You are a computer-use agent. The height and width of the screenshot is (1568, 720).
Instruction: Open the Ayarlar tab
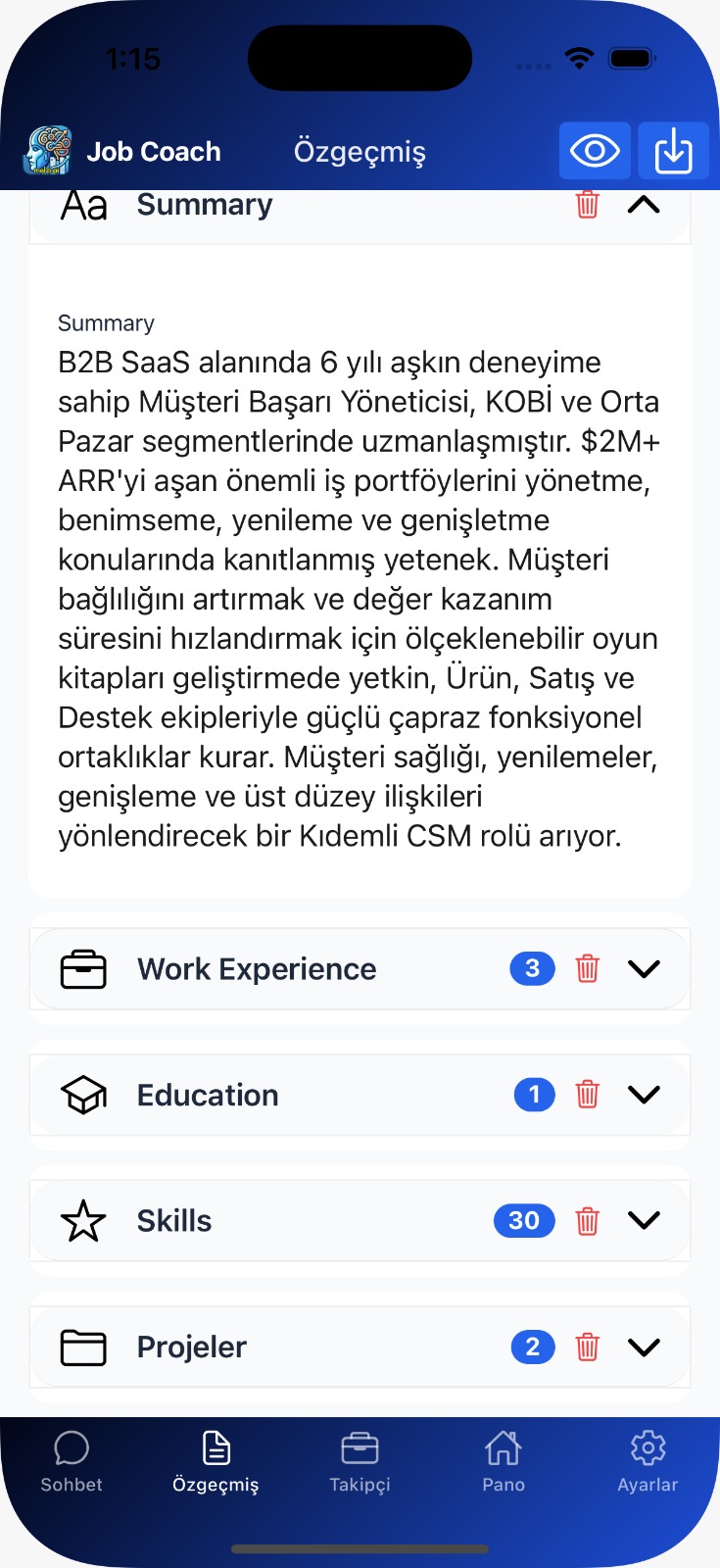point(648,1461)
